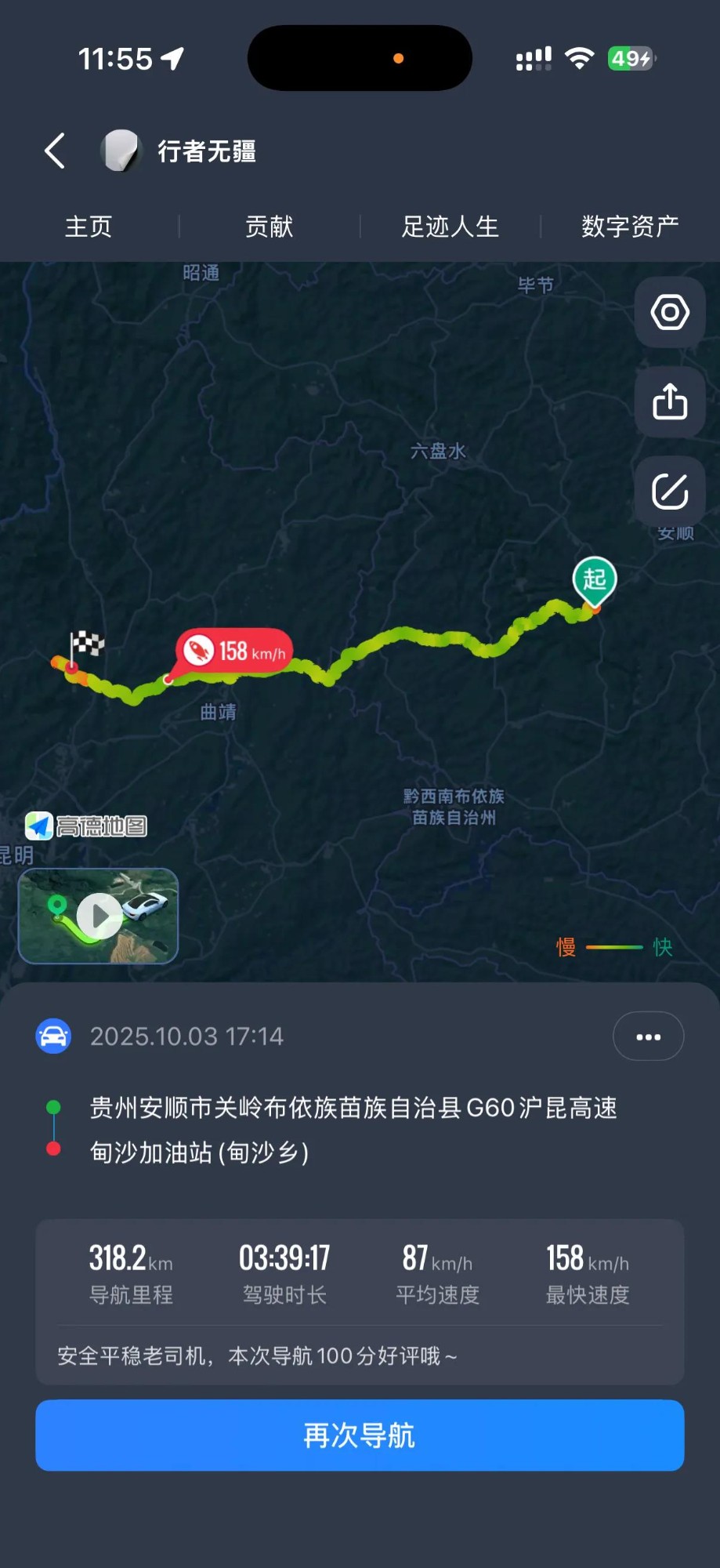Select the 数字资产 tab
720x1568 pixels.
pos(630,227)
